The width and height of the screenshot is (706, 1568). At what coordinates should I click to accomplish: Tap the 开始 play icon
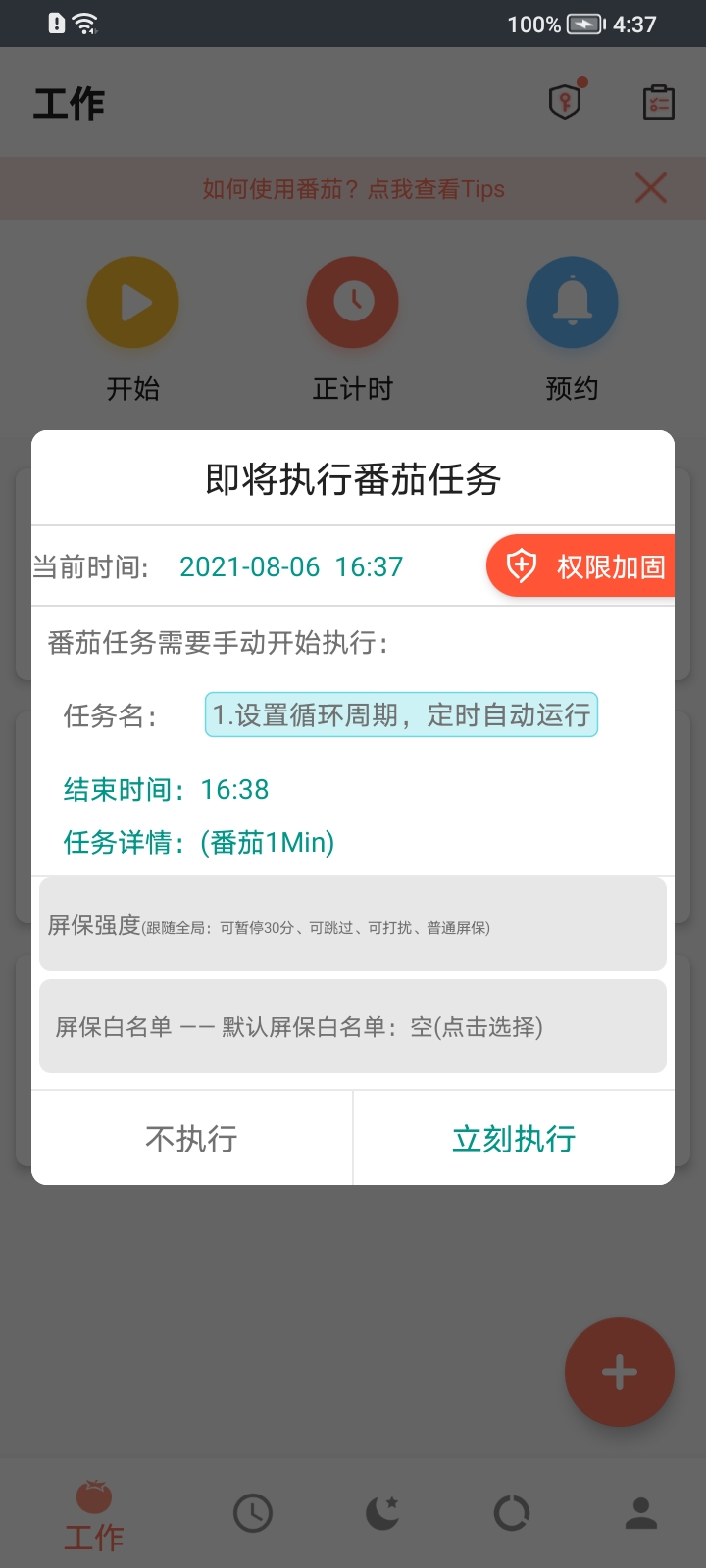point(132,302)
